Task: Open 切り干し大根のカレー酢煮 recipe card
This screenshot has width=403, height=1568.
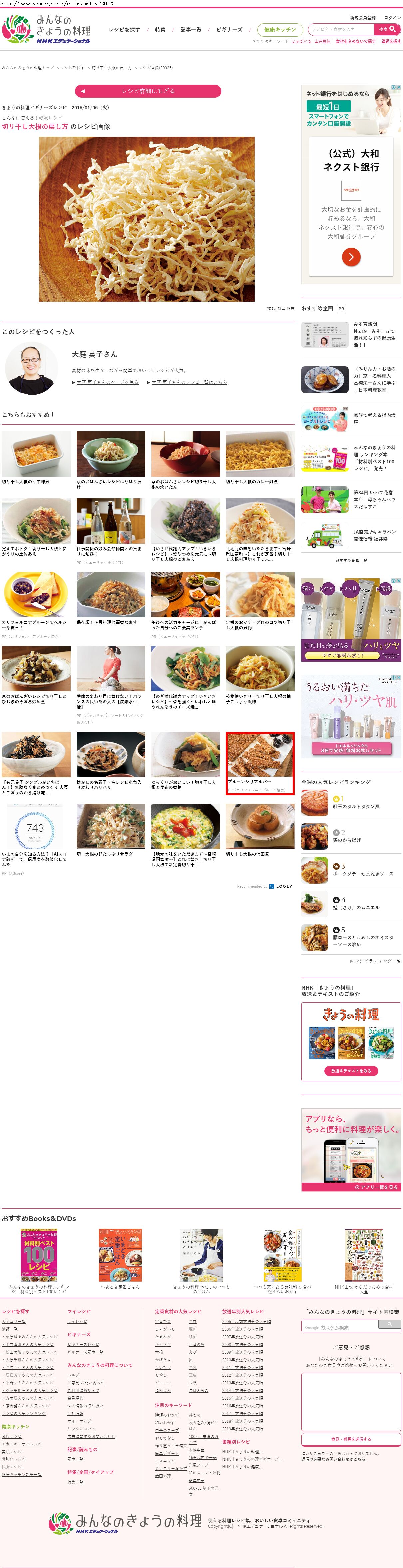Action: coord(260,458)
